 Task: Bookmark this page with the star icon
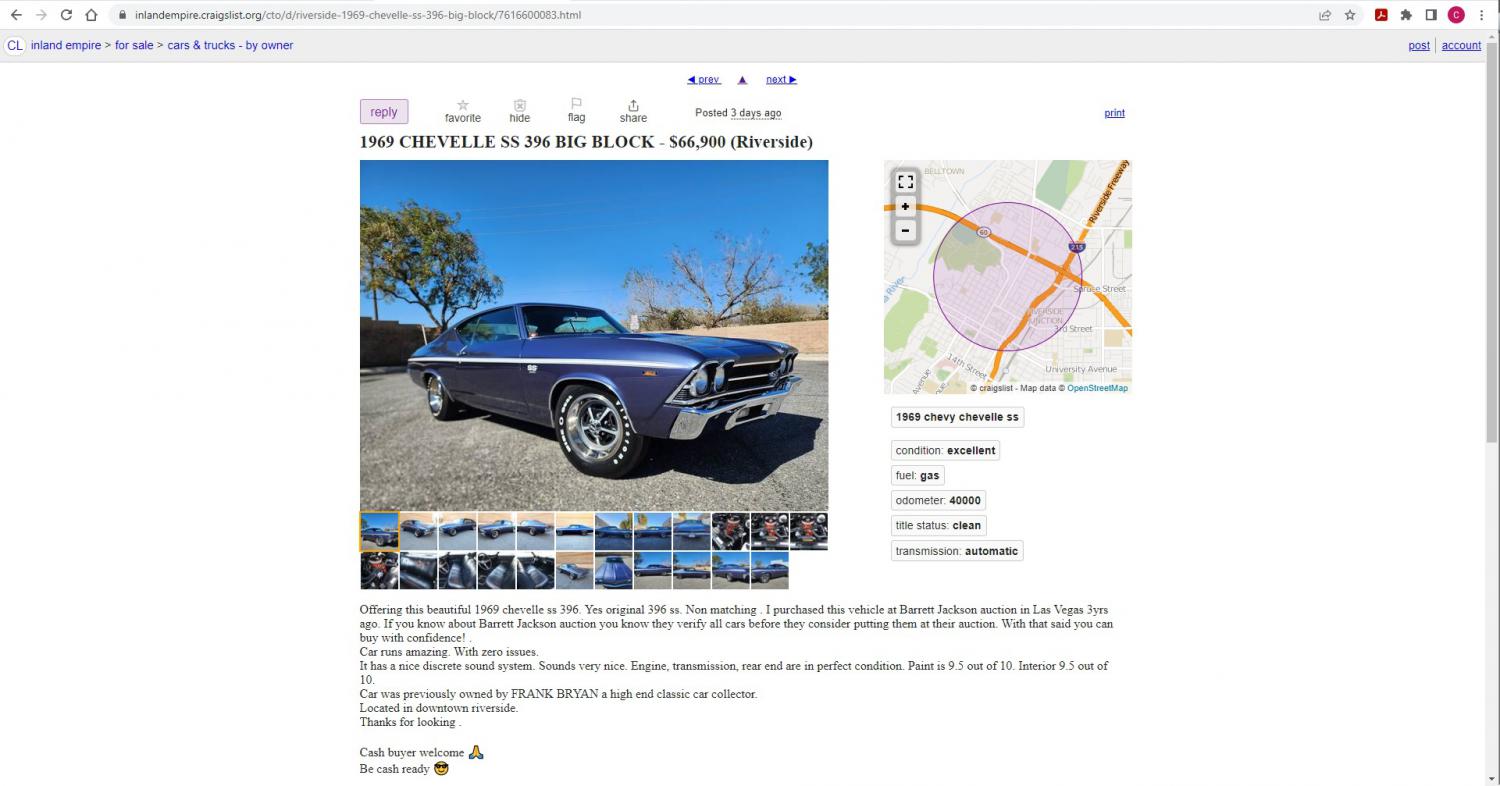point(1350,15)
